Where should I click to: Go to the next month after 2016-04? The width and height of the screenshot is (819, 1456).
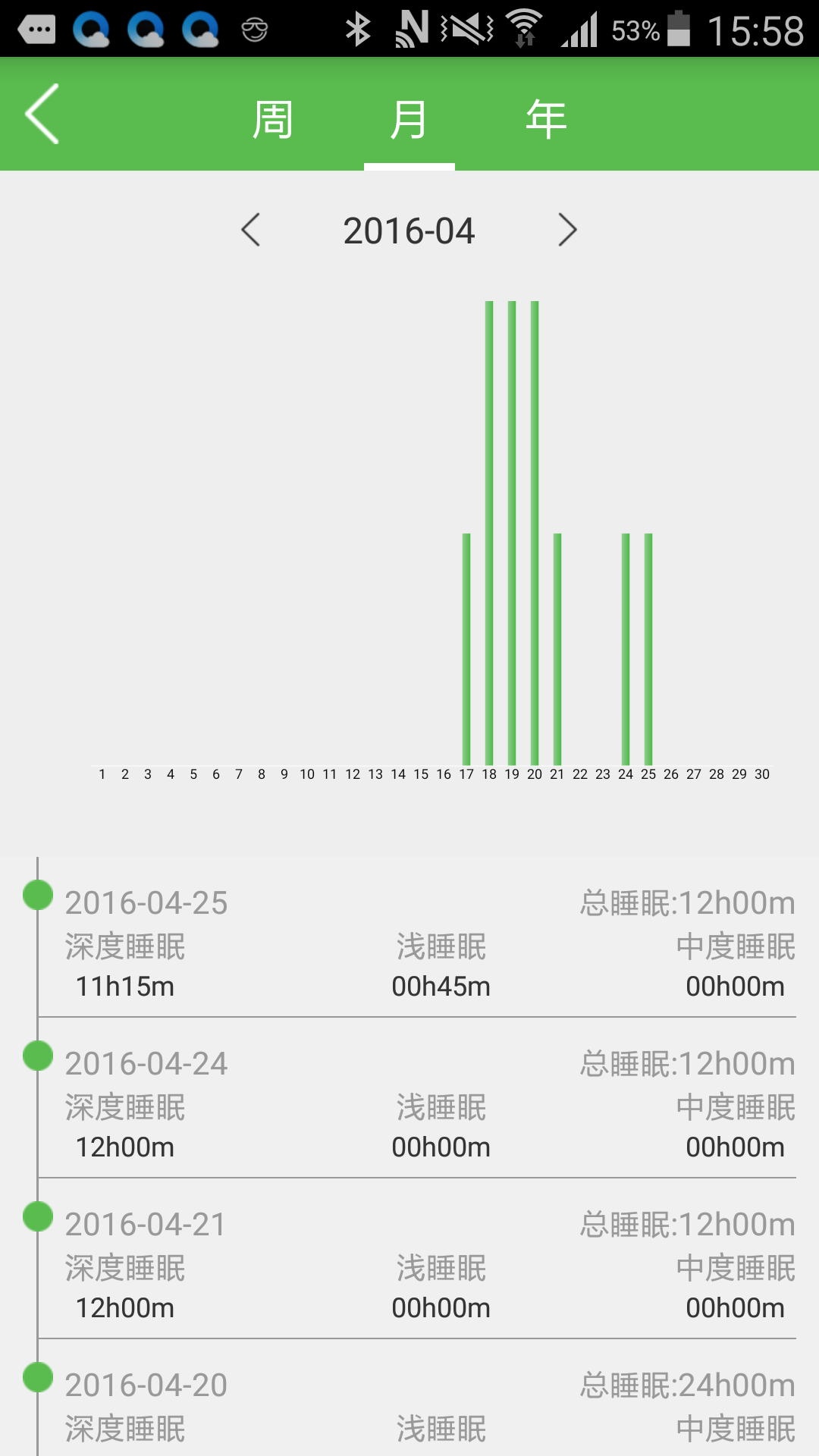click(567, 230)
